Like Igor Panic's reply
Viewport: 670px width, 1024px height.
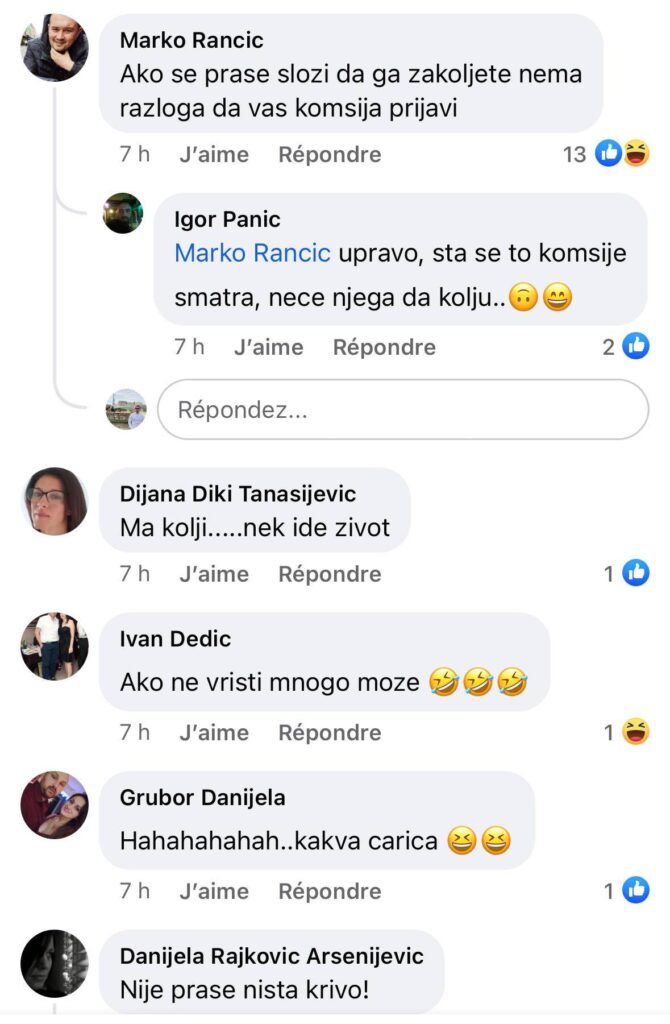coord(268,347)
